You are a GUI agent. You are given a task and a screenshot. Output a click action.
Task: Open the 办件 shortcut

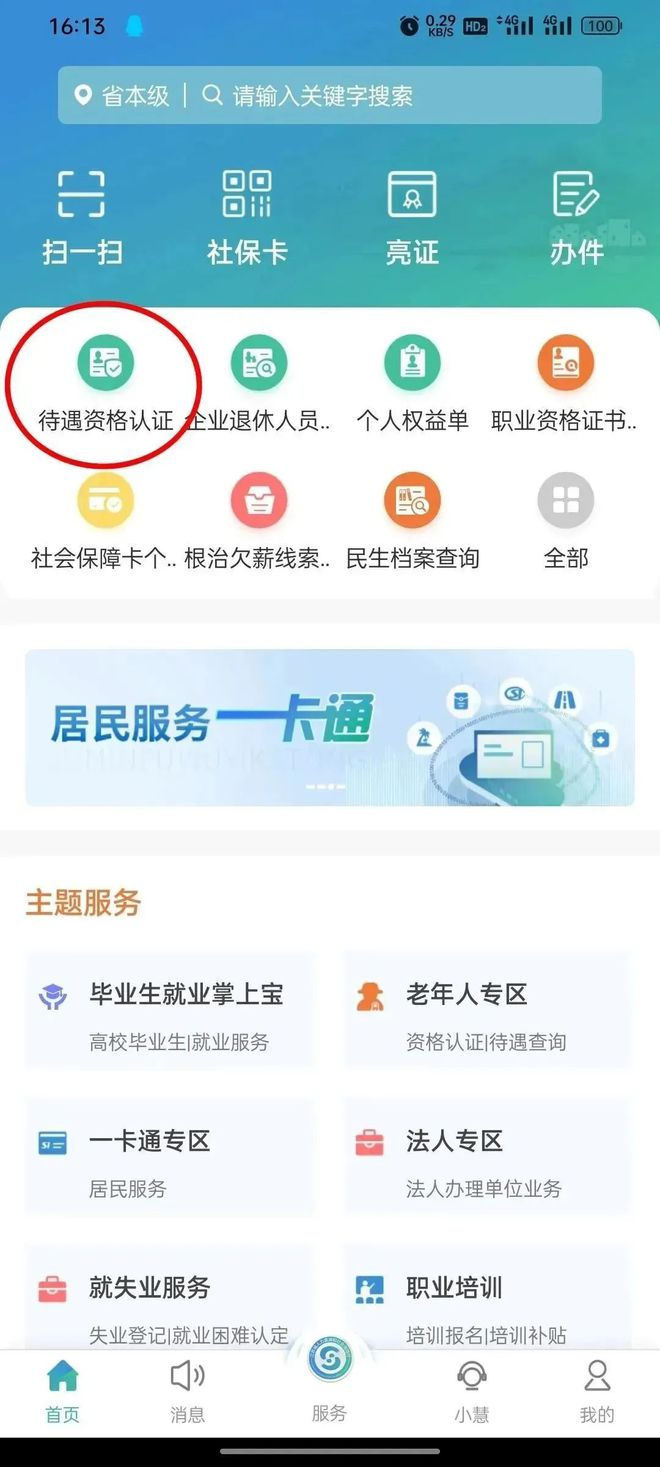(x=576, y=216)
